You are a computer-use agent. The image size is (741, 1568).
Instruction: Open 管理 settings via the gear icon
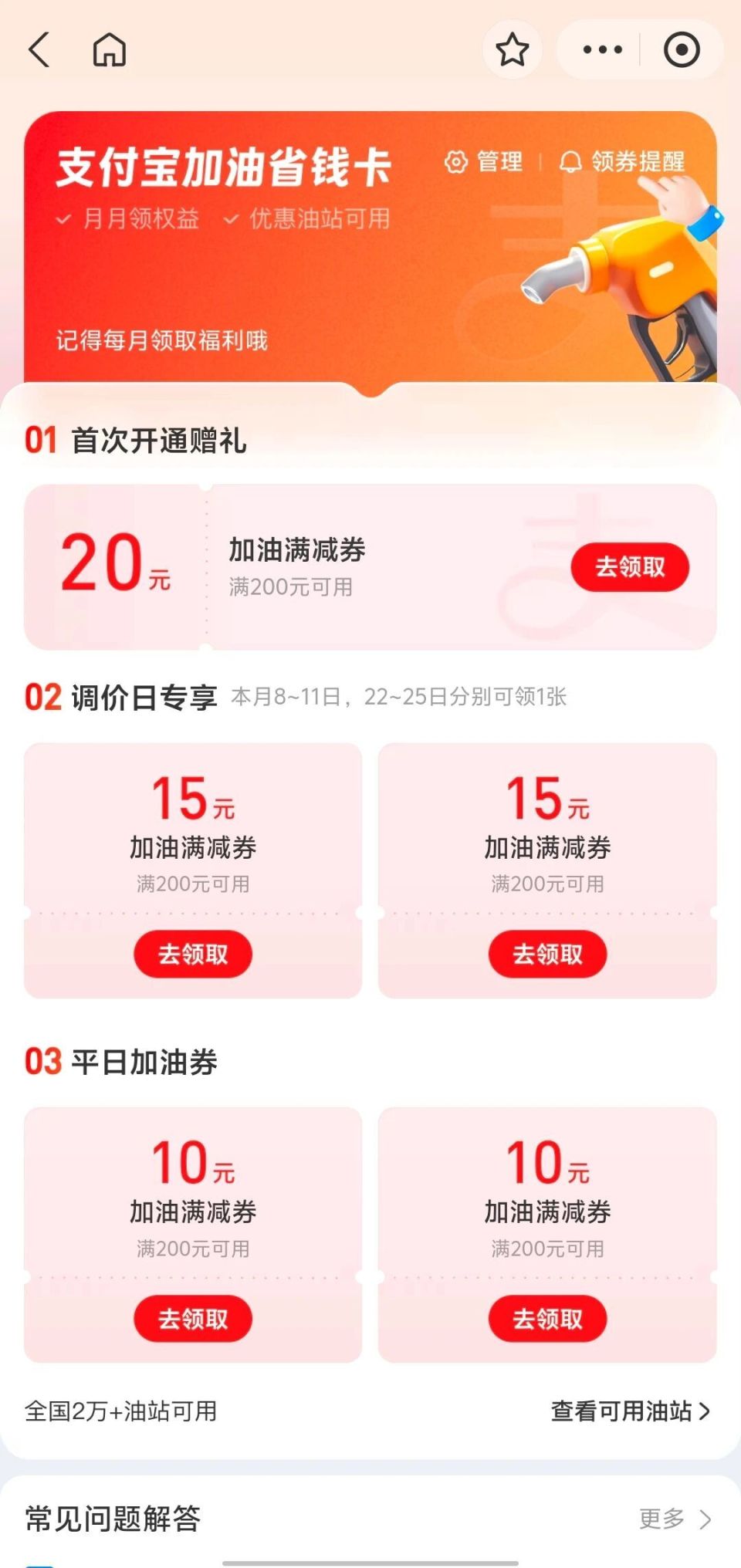coord(485,163)
